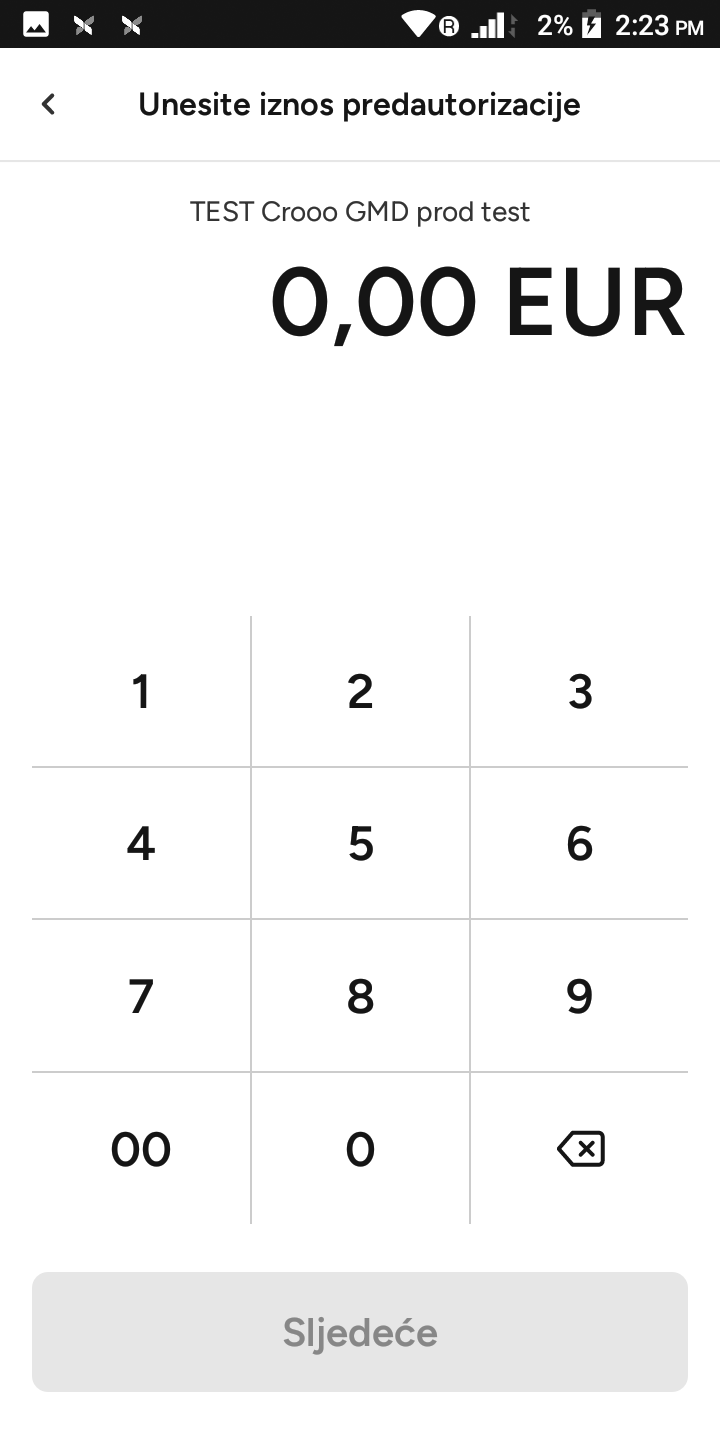
Task: Enter digit 1 on the keypad
Action: pyautogui.click(x=141, y=691)
